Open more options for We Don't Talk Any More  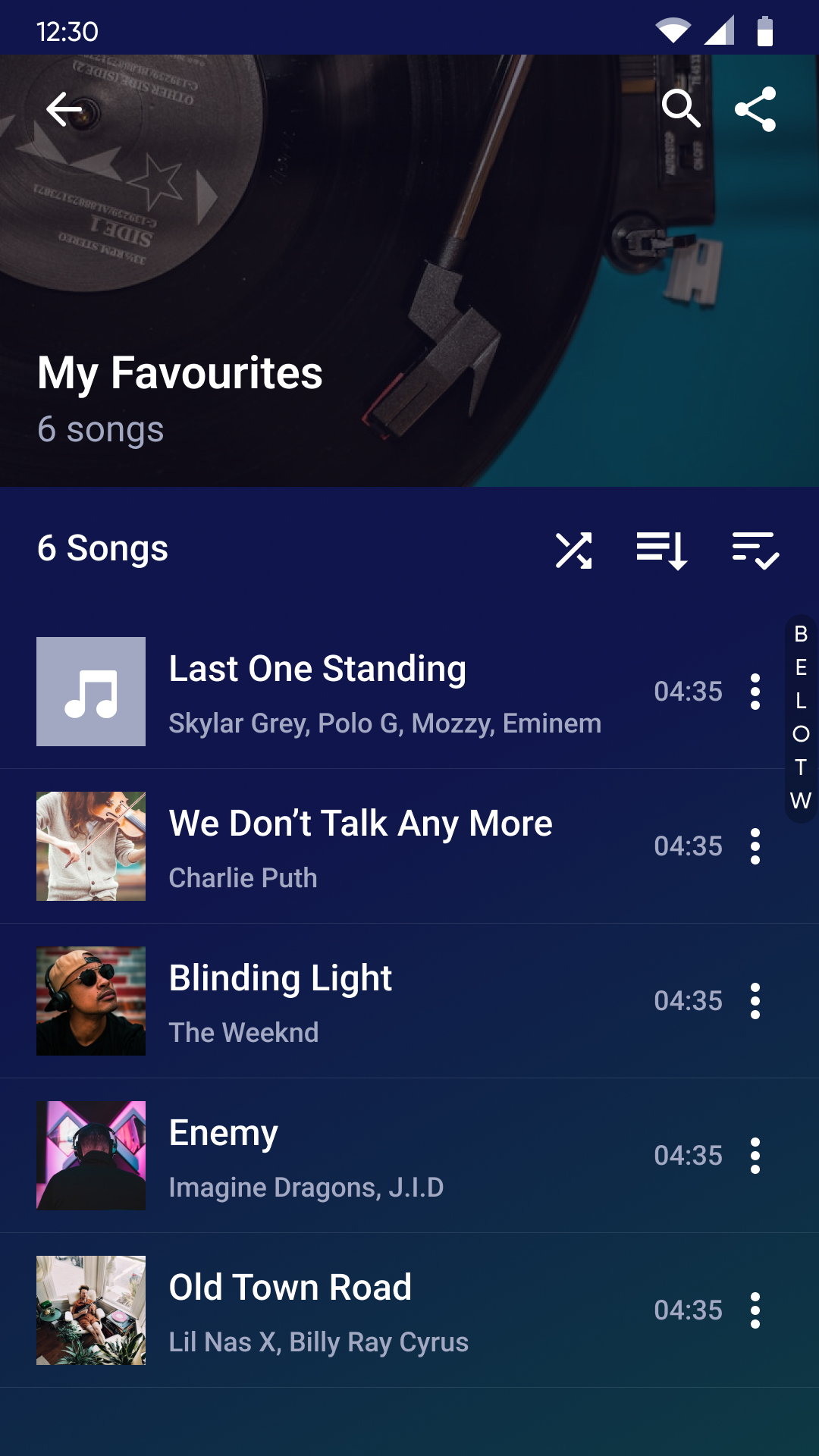(x=755, y=846)
